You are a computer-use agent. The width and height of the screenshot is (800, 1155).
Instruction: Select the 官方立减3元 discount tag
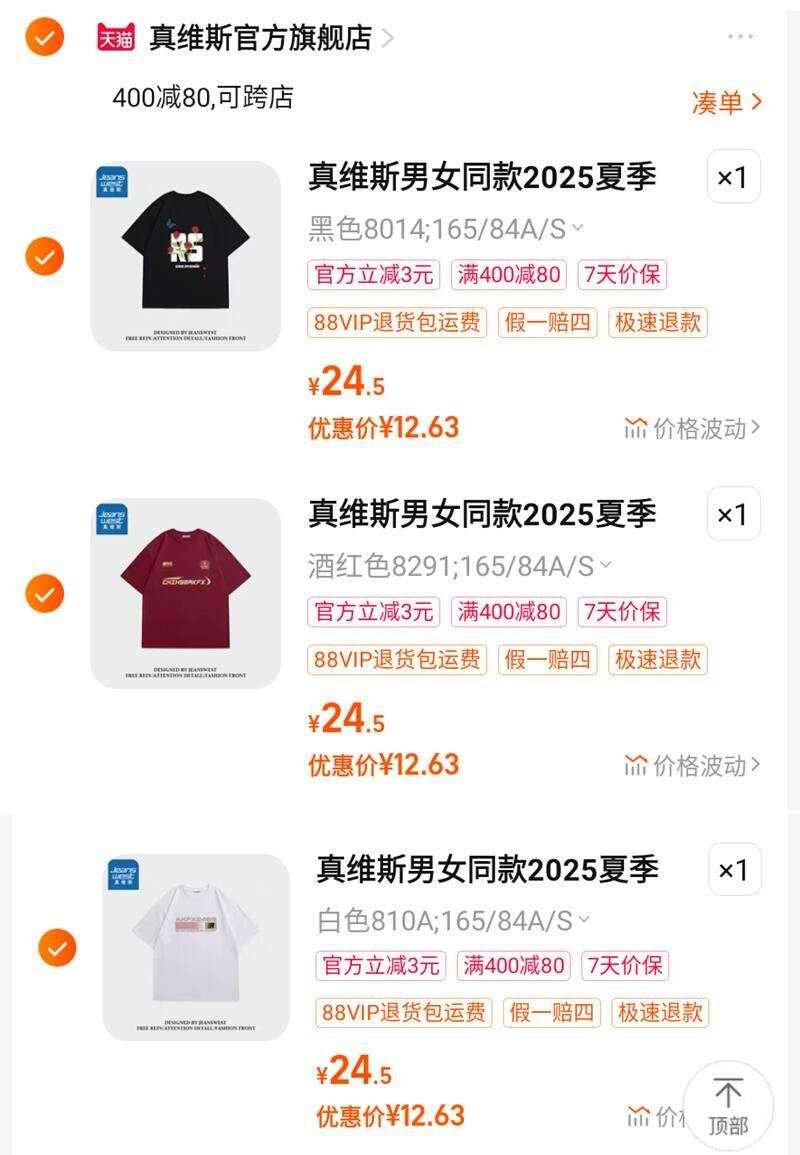click(373, 276)
